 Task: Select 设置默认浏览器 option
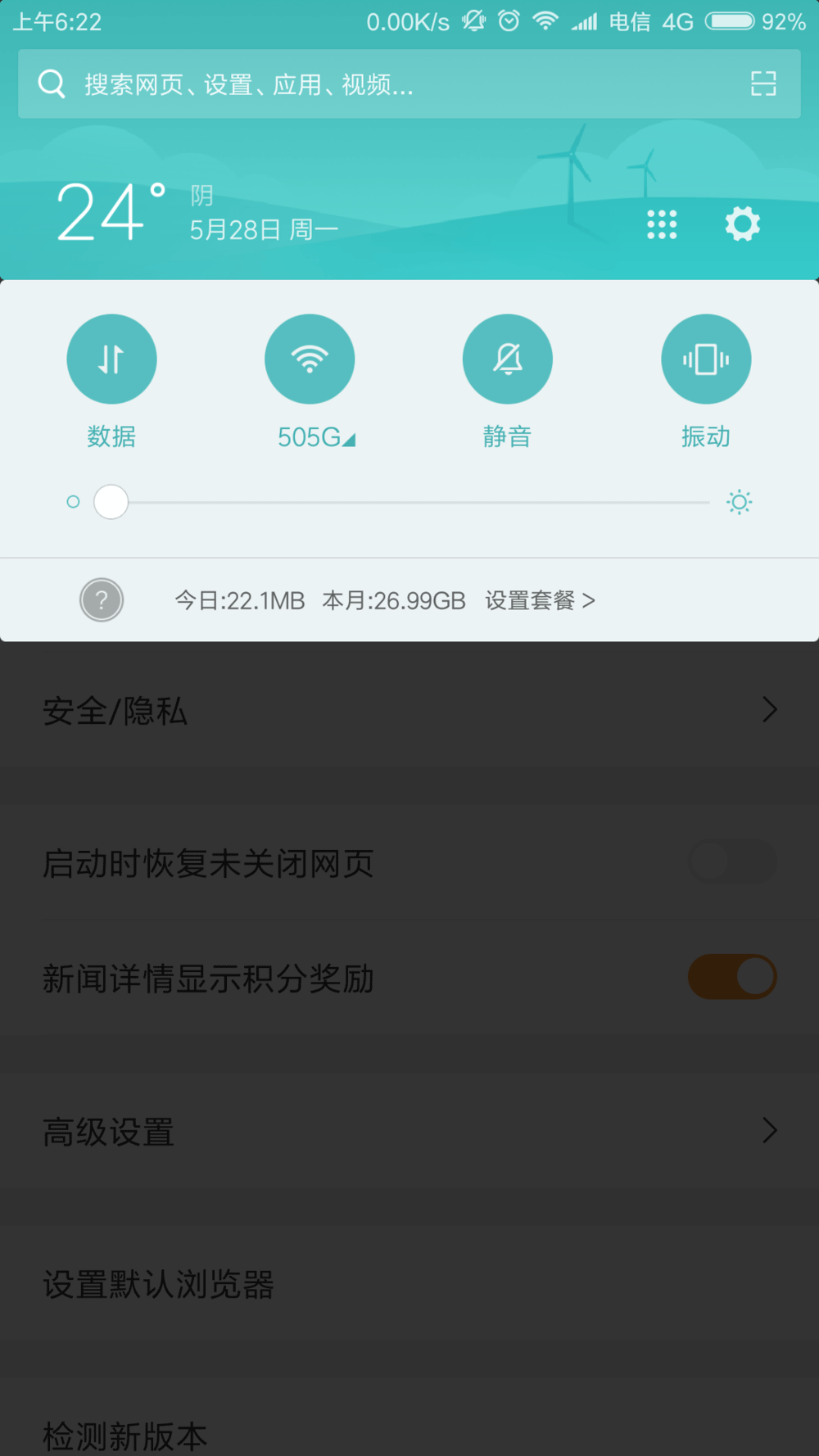(409, 1283)
